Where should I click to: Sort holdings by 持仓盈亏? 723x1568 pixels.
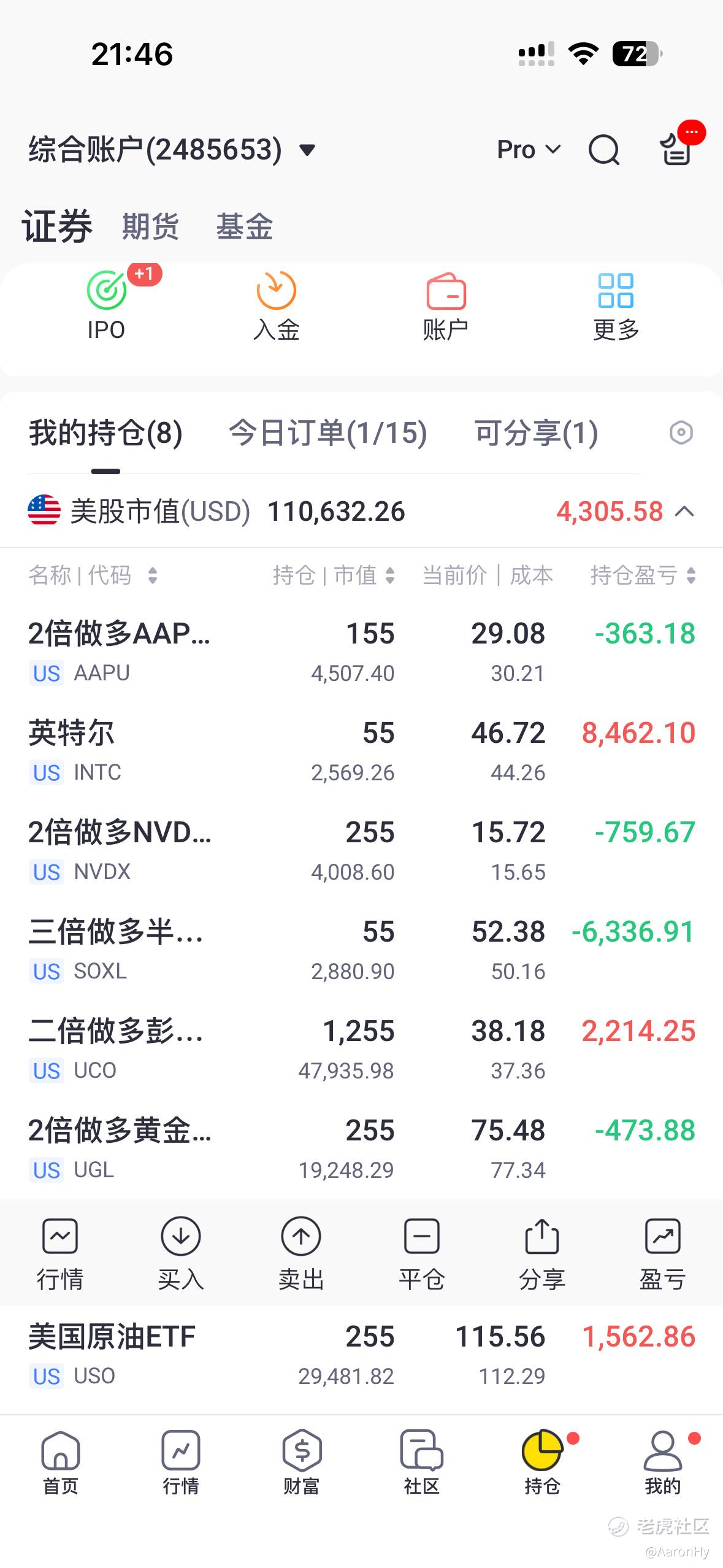(x=642, y=575)
